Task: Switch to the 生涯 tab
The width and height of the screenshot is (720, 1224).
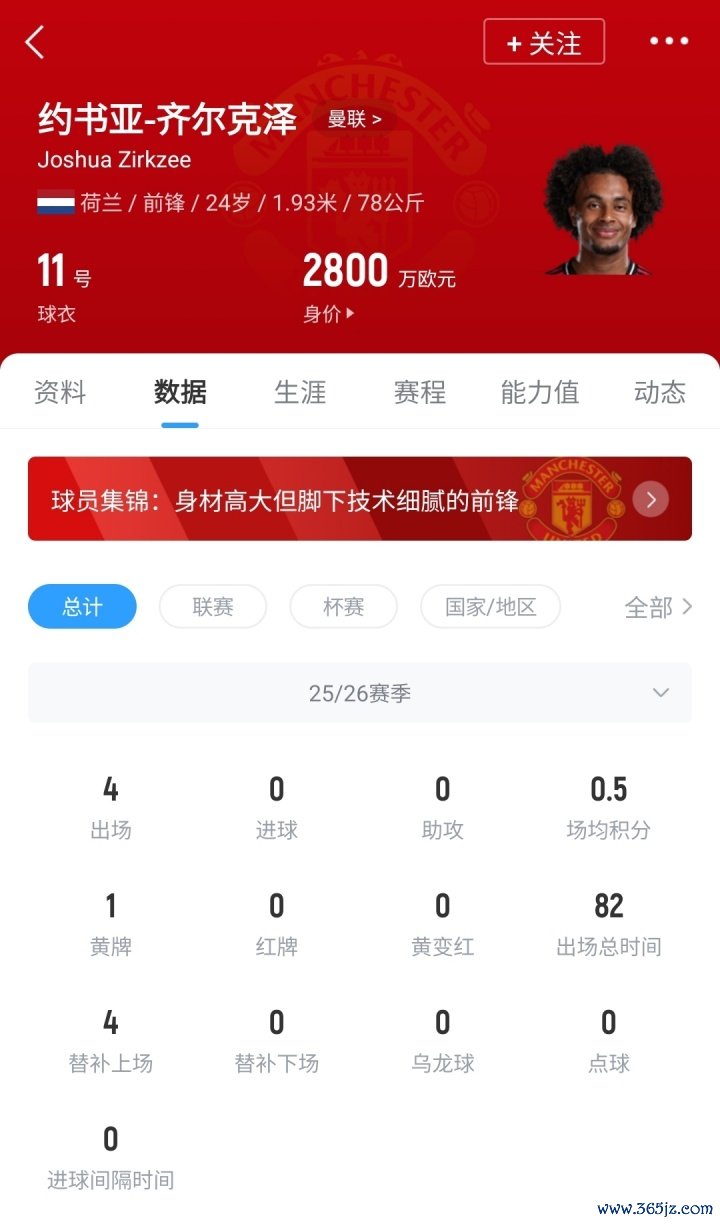Action: click(300, 392)
